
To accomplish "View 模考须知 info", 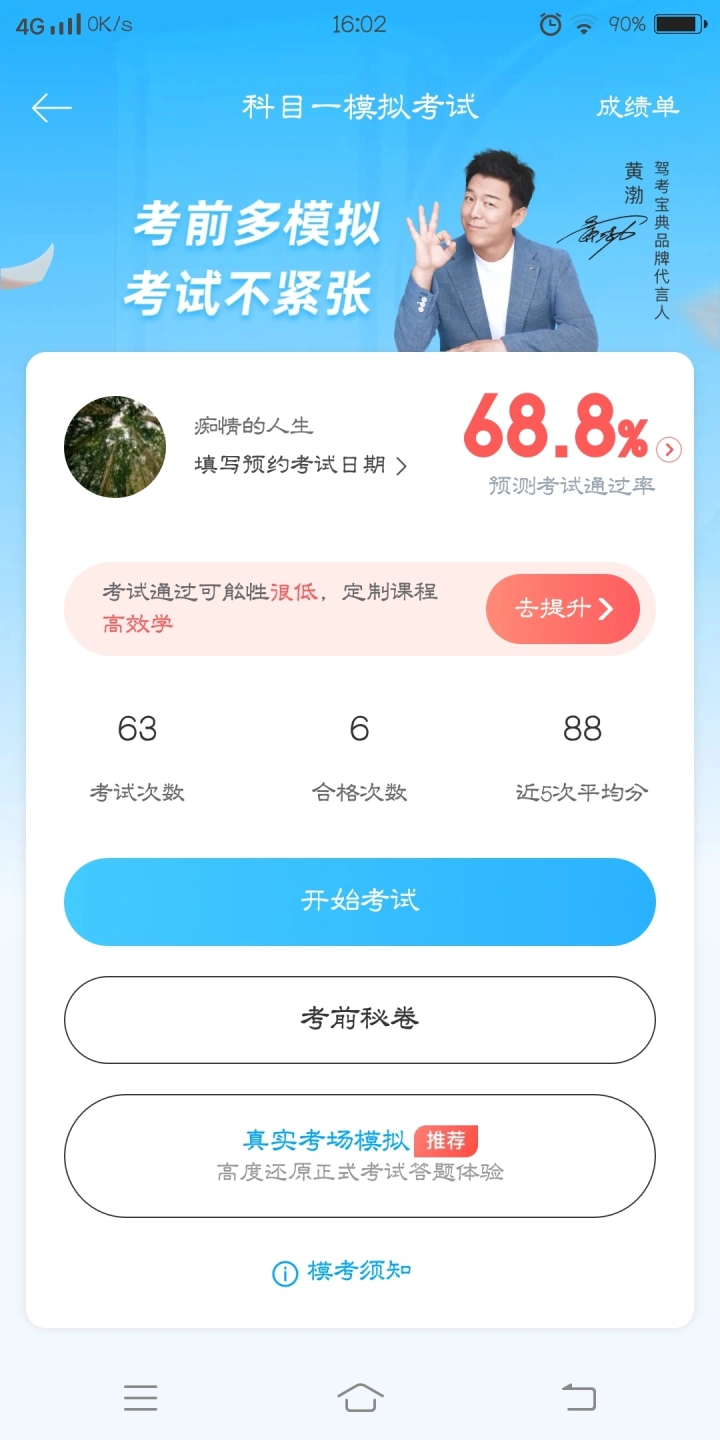I will pos(342,1272).
